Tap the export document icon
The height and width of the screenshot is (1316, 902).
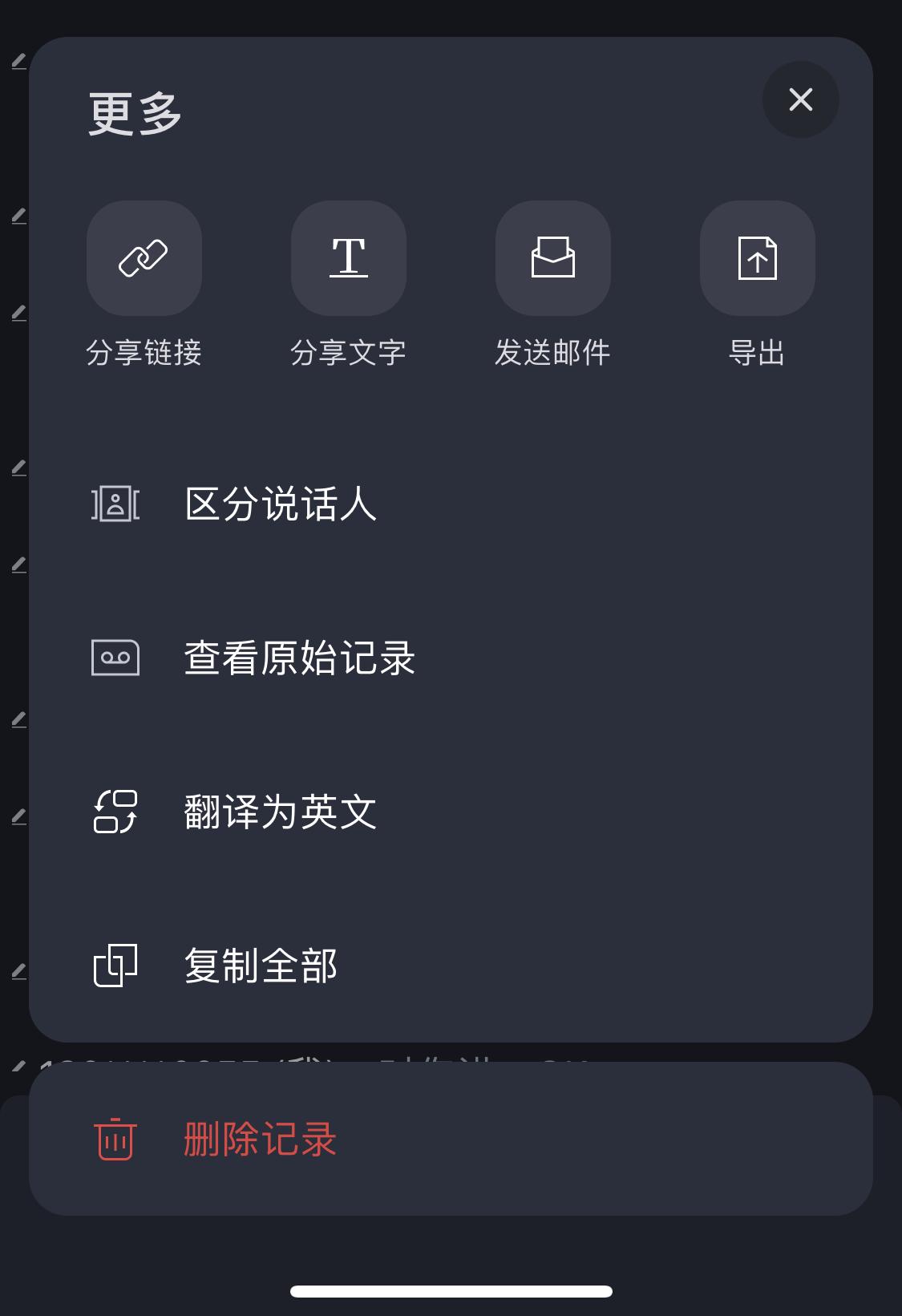tap(757, 257)
